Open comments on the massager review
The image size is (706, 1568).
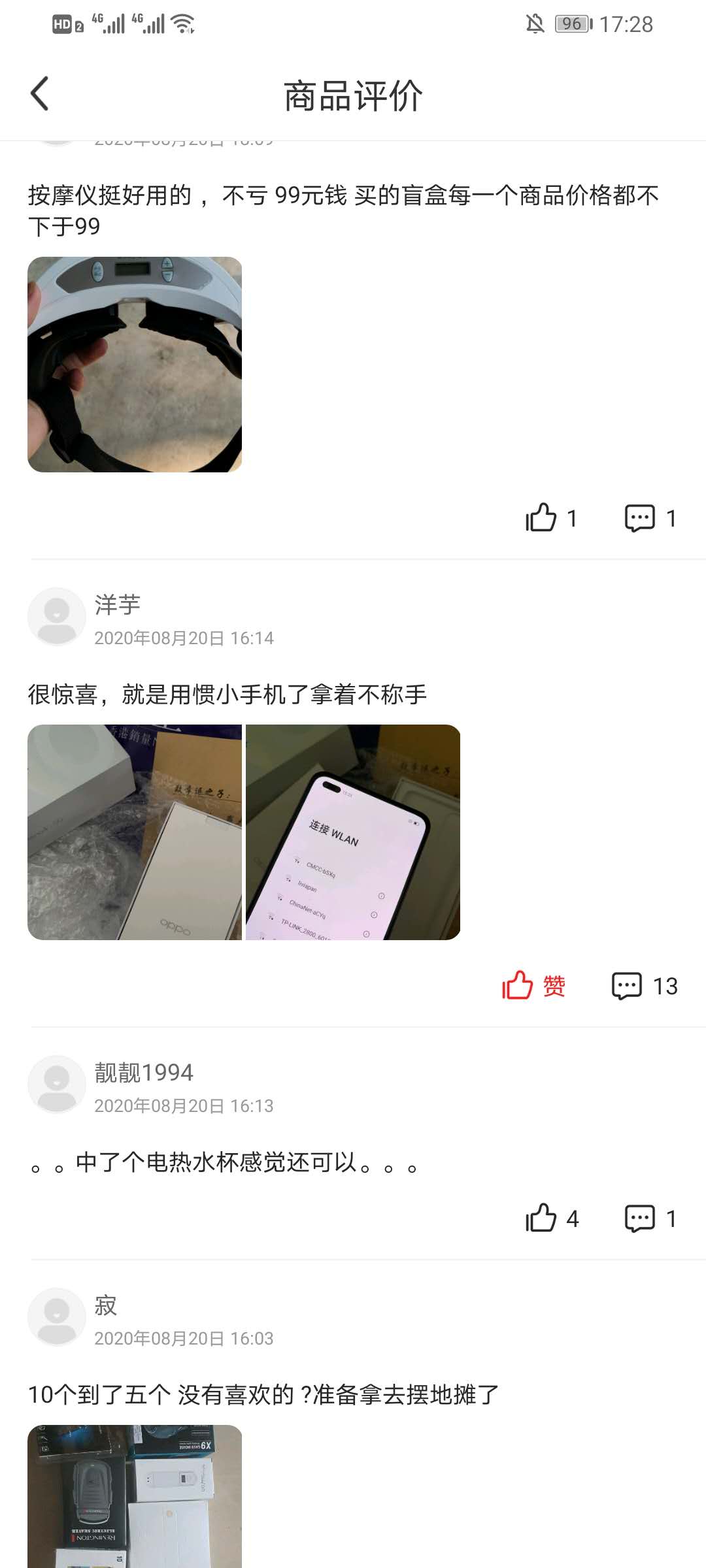[x=641, y=518]
